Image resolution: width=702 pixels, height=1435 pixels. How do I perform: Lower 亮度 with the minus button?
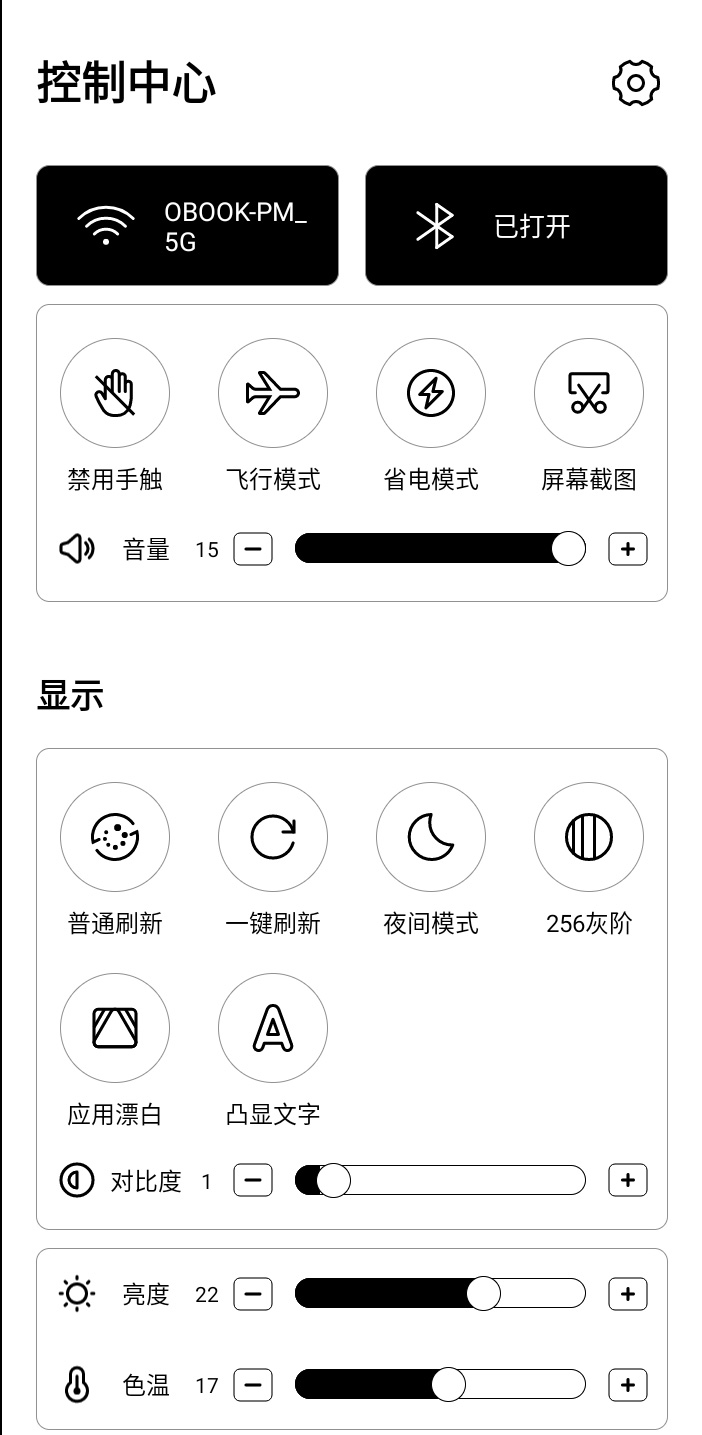[x=253, y=1294]
